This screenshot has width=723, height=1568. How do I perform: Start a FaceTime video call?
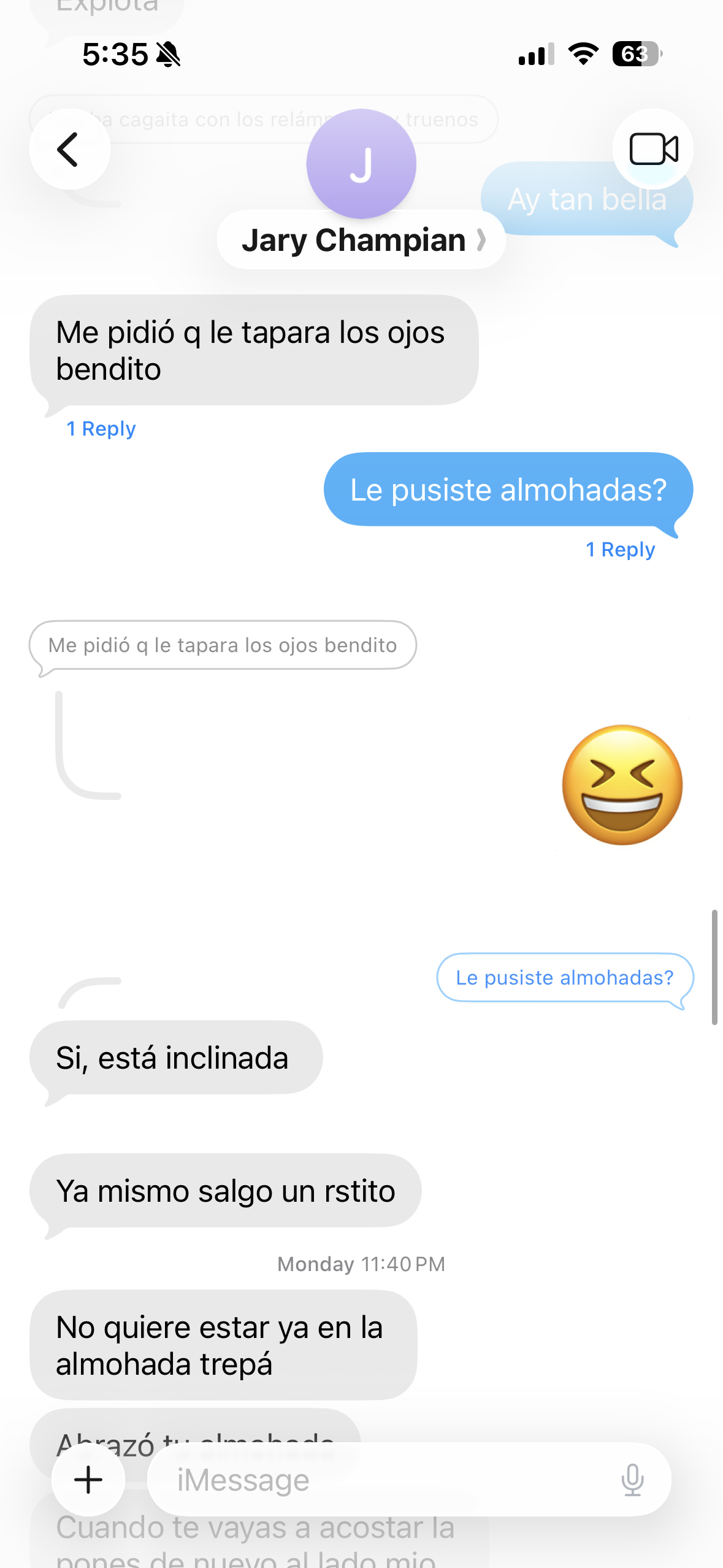pyautogui.click(x=653, y=149)
